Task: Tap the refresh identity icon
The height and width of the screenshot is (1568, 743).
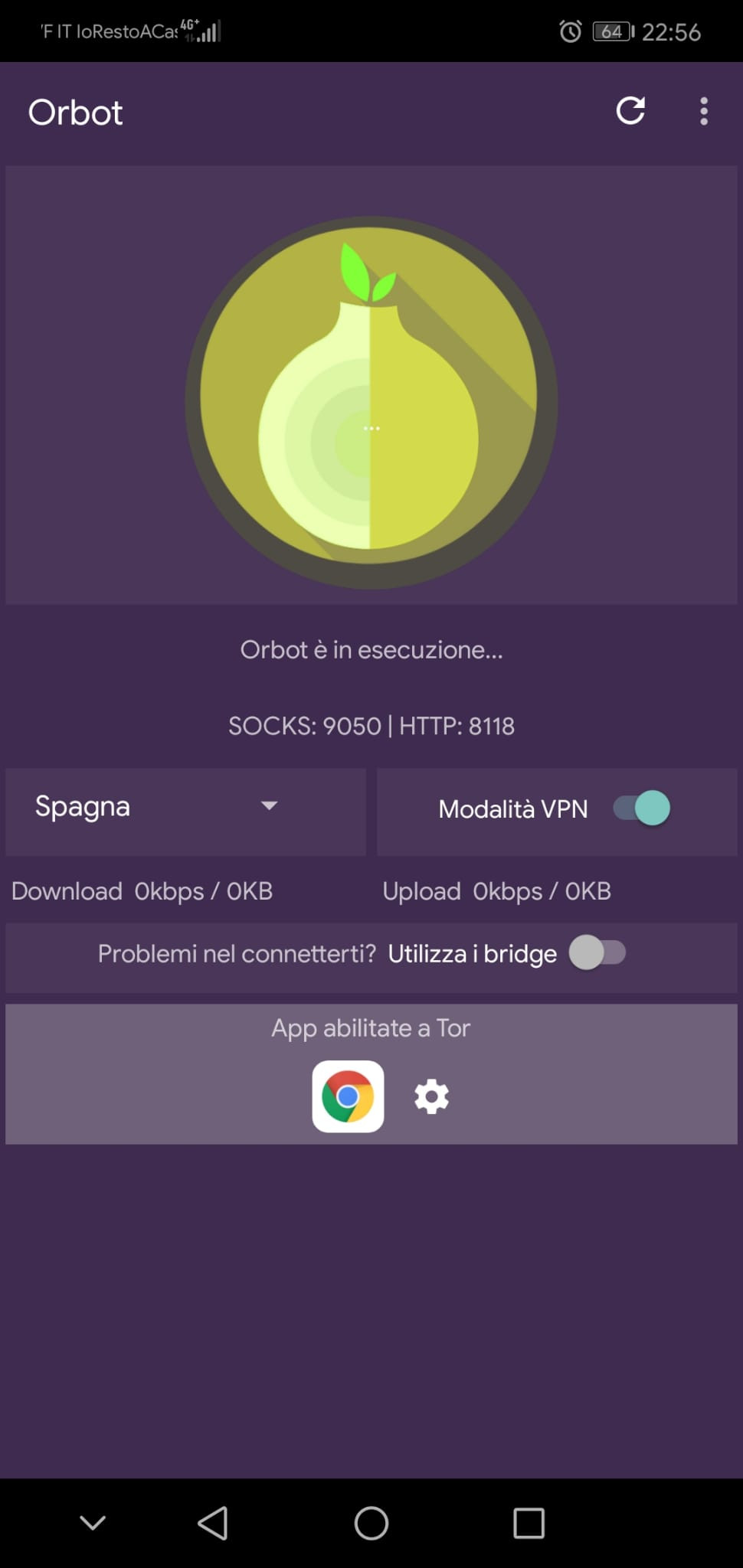Action: coord(630,111)
